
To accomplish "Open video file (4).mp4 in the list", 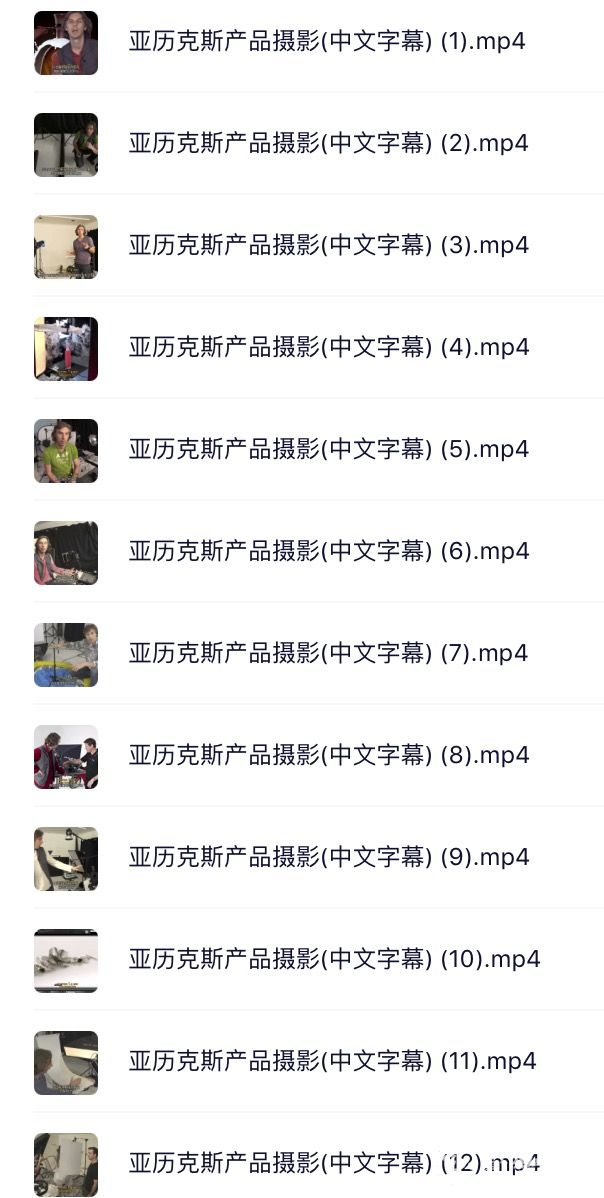I will point(329,348).
